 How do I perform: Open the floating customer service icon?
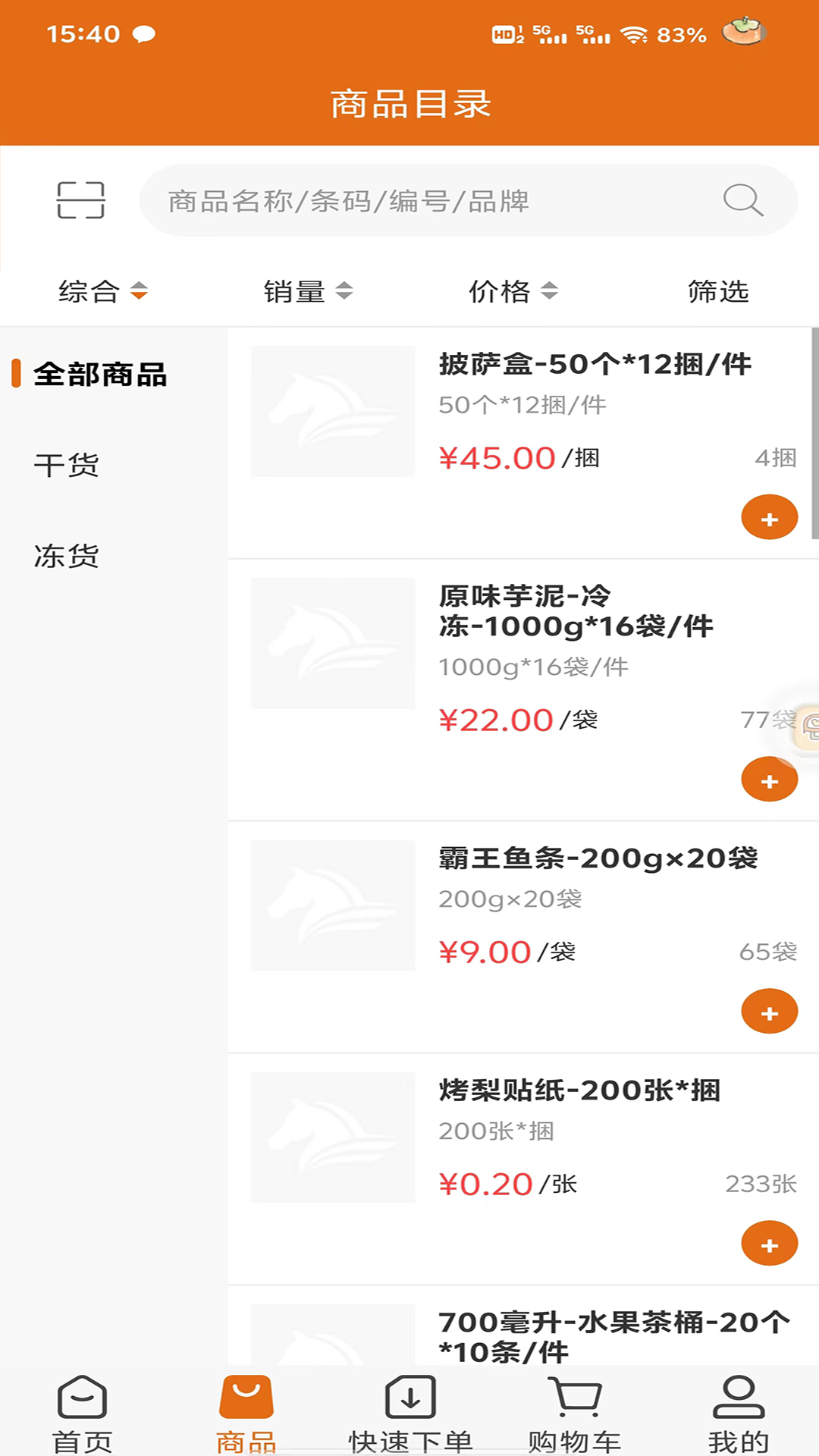tap(807, 726)
